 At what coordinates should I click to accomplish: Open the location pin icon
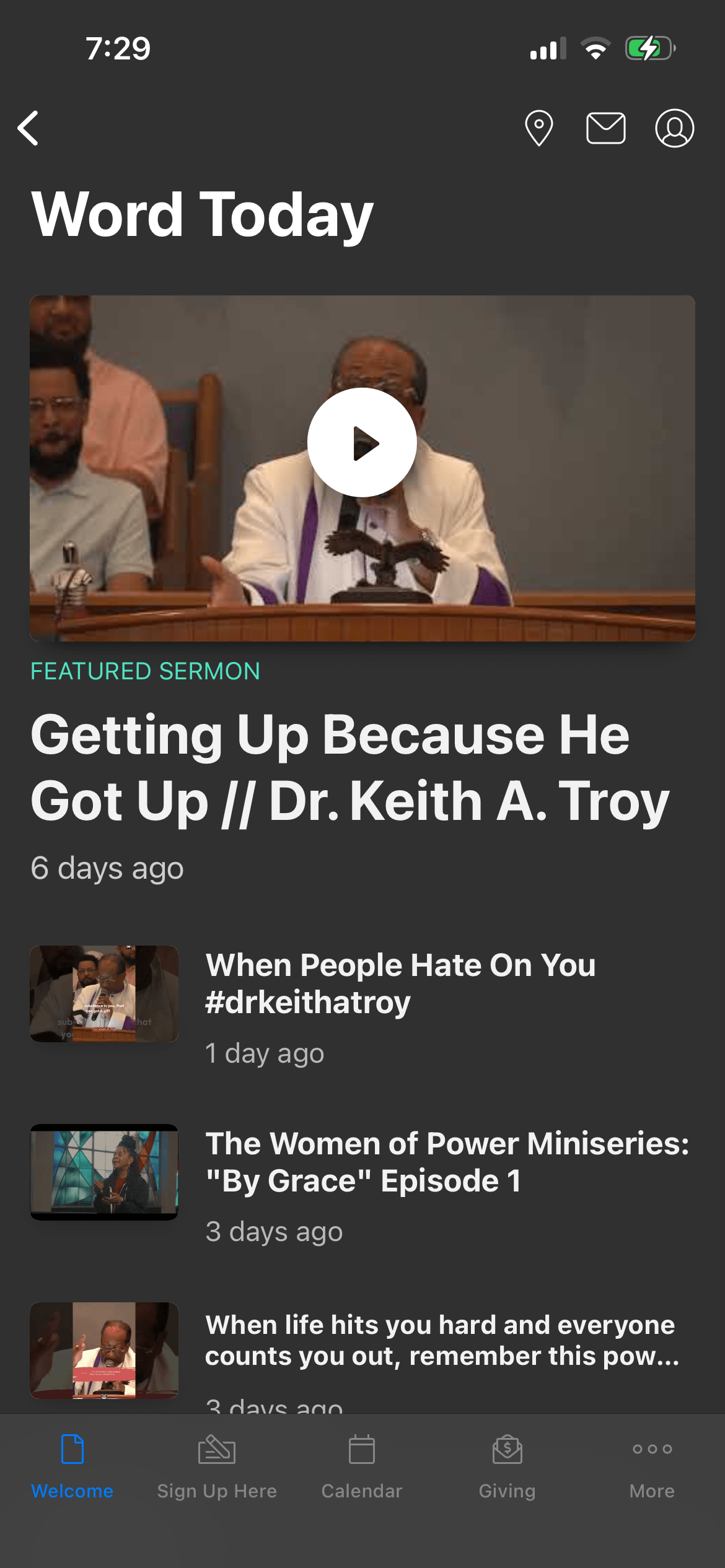pos(538,128)
